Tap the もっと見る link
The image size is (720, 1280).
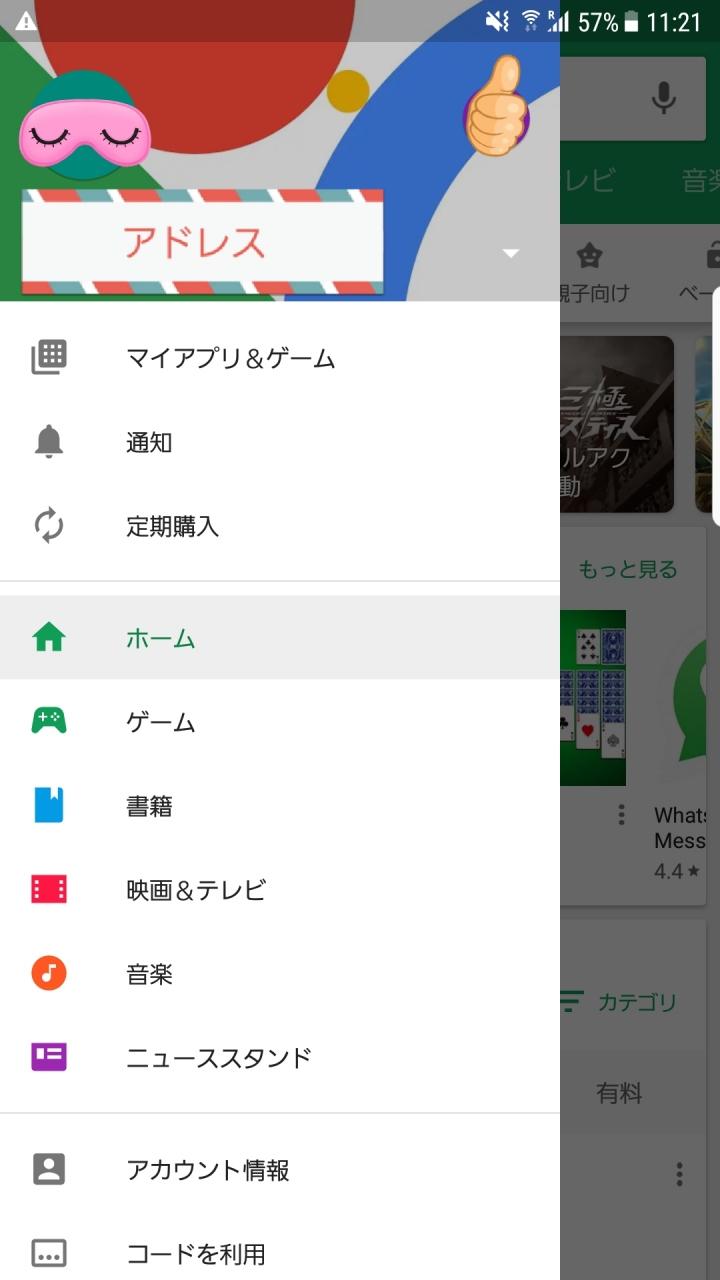(628, 570)
